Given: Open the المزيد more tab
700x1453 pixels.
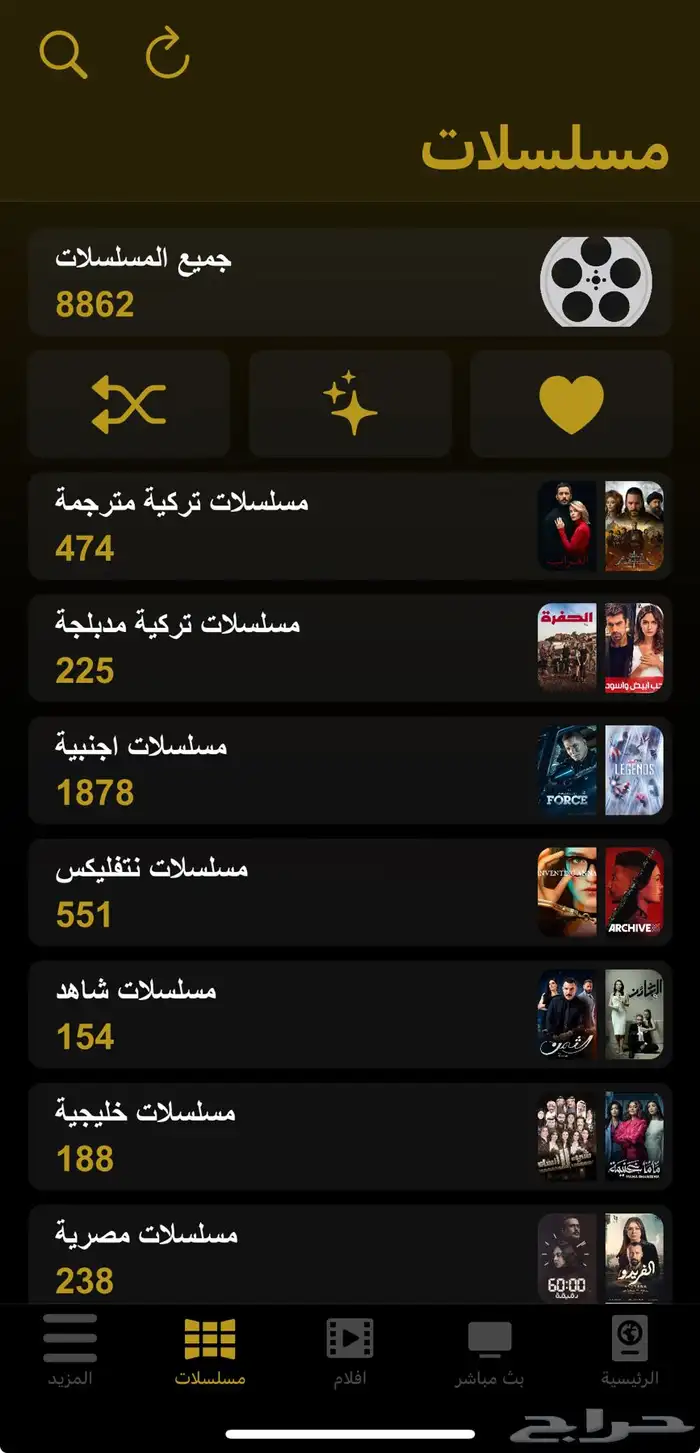Looking at the screenshot, I should point(70,1352).
